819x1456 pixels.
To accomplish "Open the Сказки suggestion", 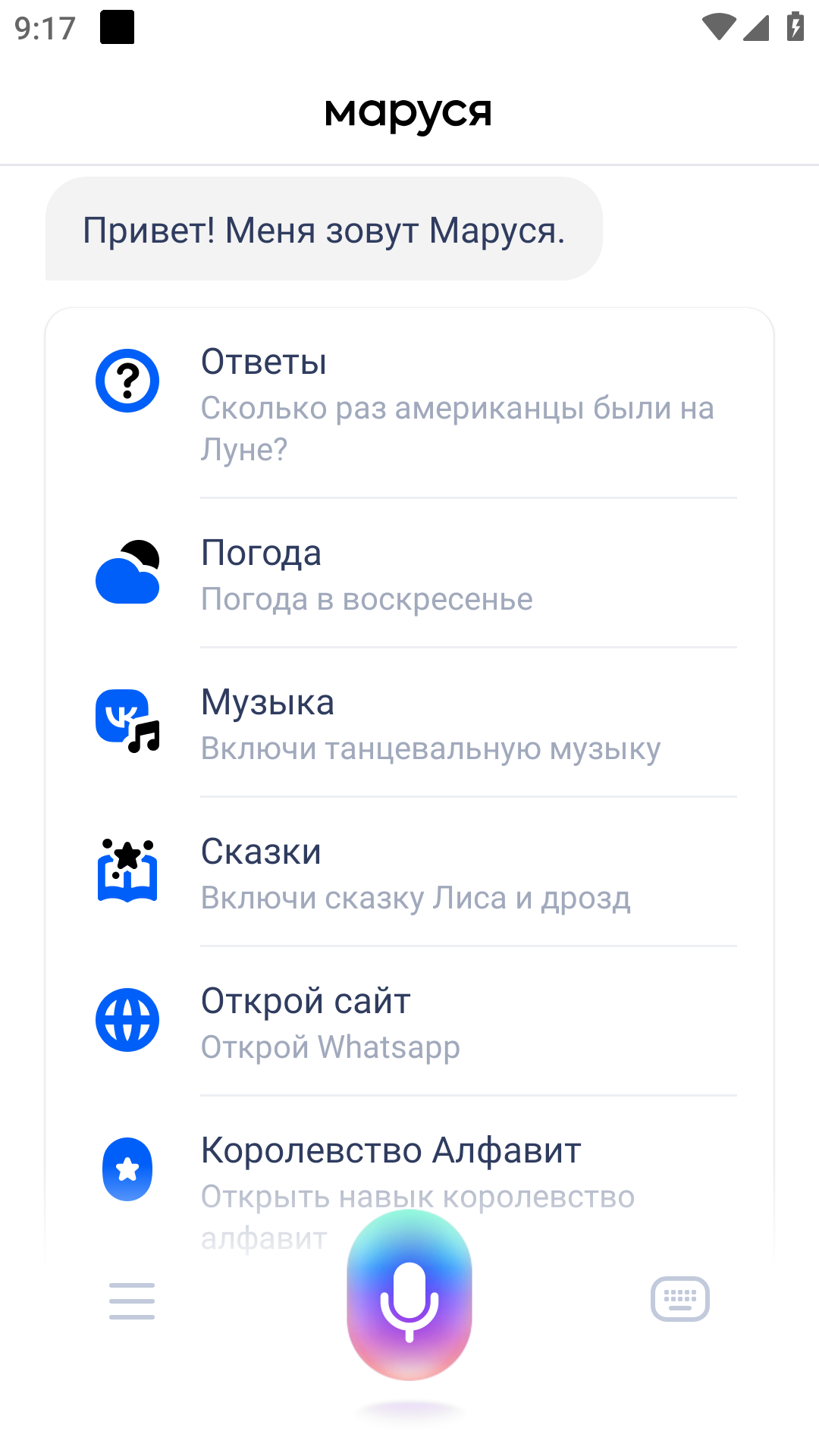I will click(x=409, y=873).
